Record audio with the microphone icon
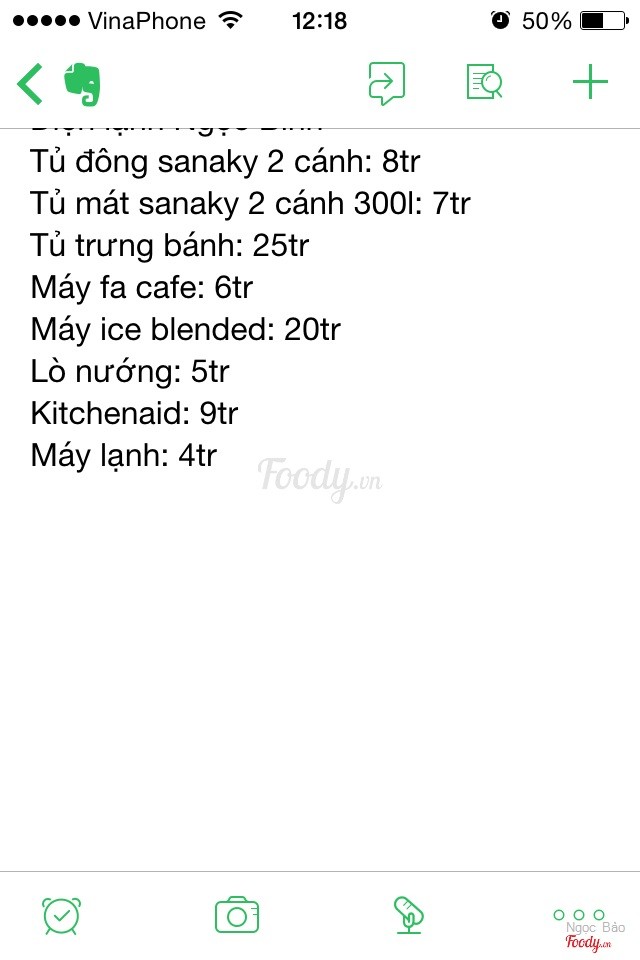 408,915
